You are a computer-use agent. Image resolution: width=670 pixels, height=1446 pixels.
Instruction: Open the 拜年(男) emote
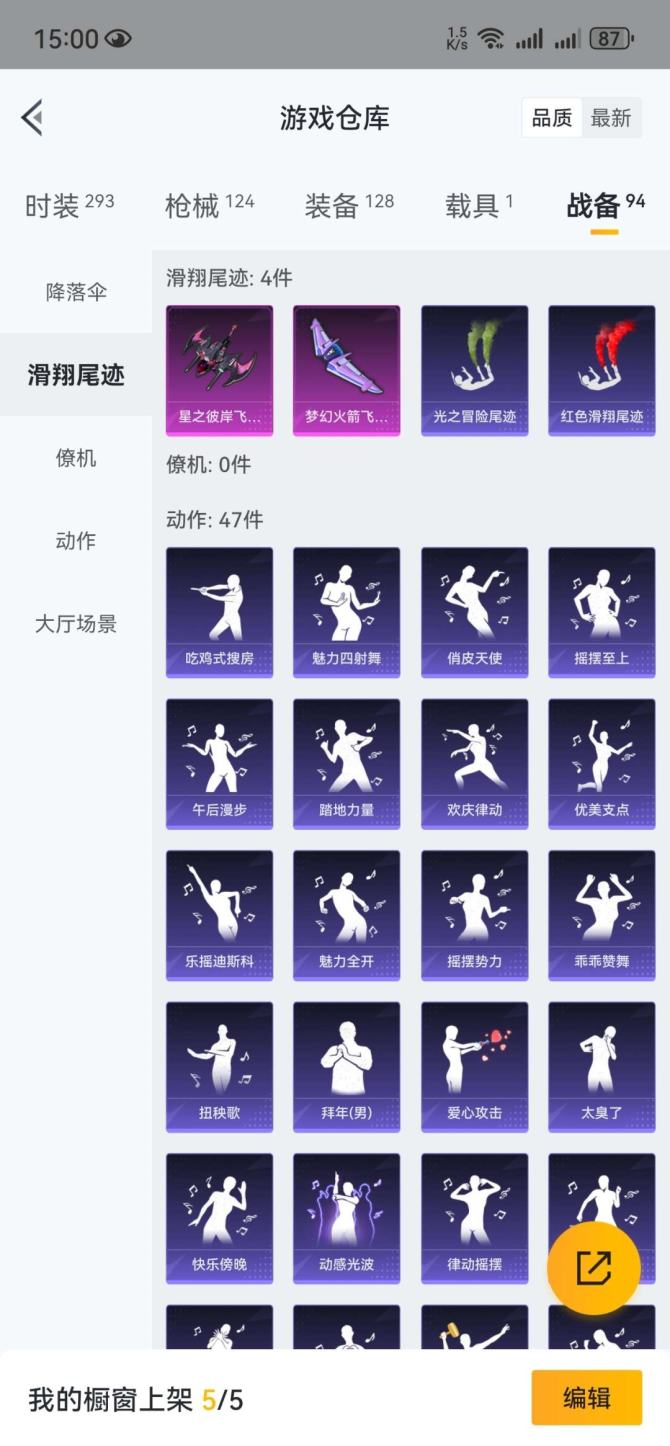pyautogui.click(x=346, y=1066)
